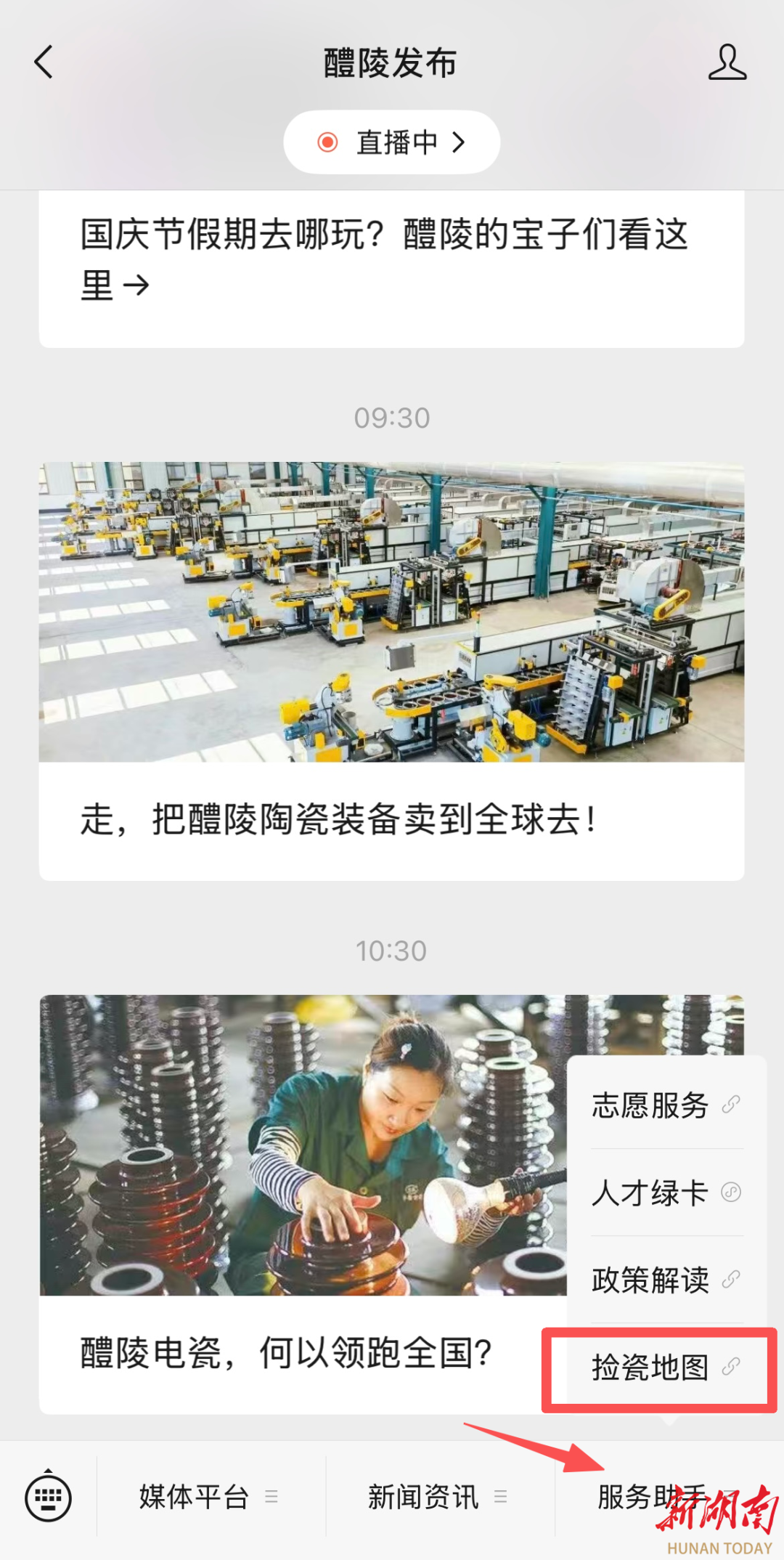Open the 国庆节假期去哪玩 article
This screenshot has height=1560, width=784.
click(385, 259)
